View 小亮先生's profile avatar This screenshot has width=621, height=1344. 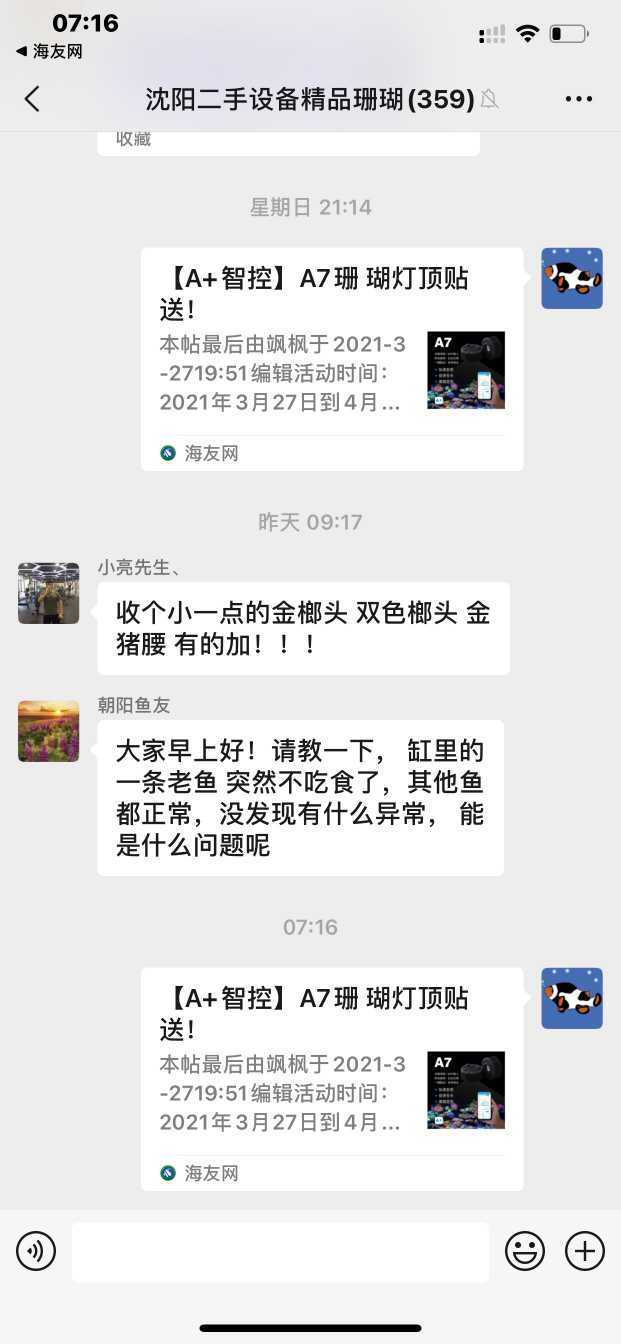48,593
